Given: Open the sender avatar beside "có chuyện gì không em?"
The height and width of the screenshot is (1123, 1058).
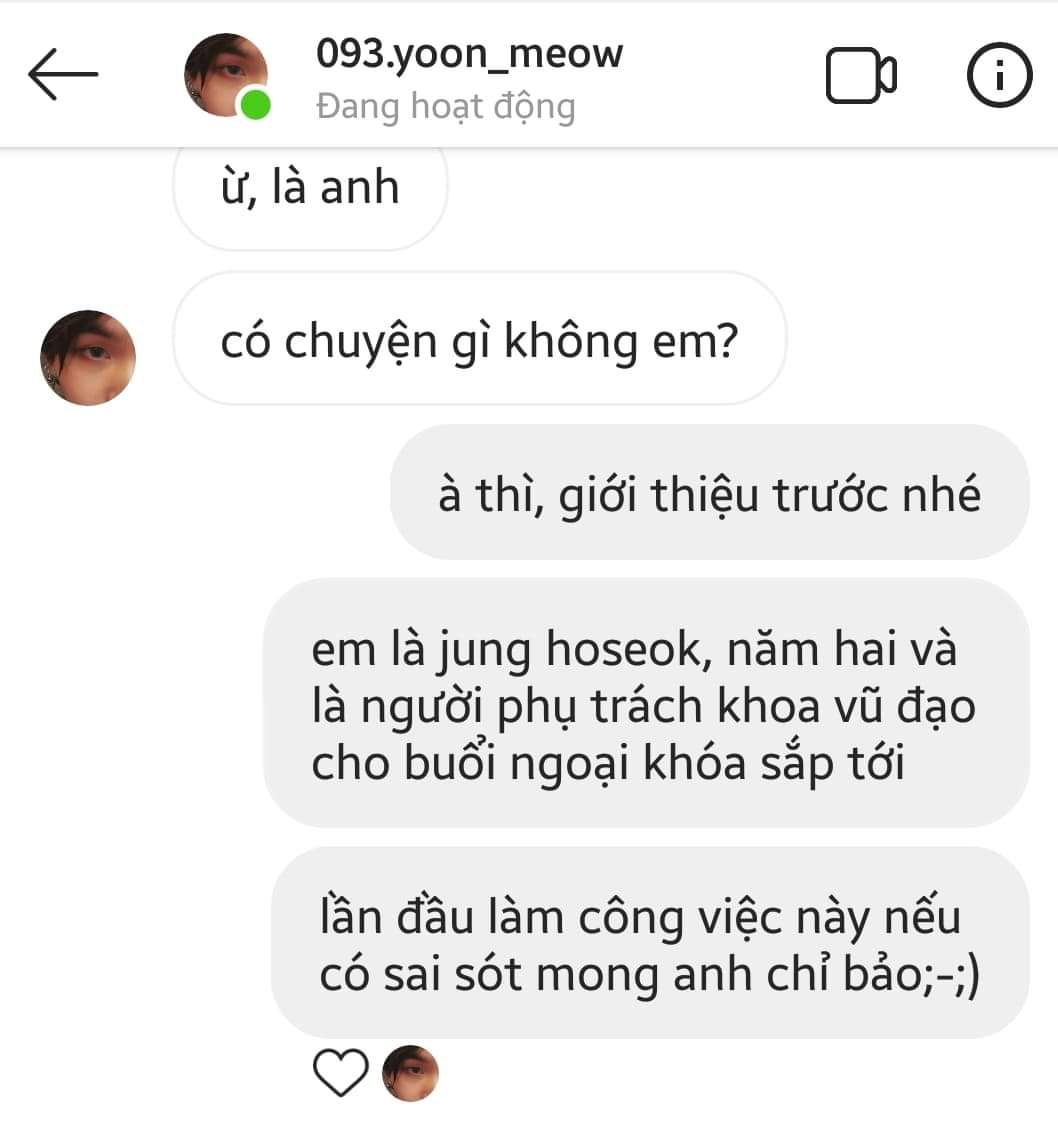Looking at the screenshot, I should (88, 357).
